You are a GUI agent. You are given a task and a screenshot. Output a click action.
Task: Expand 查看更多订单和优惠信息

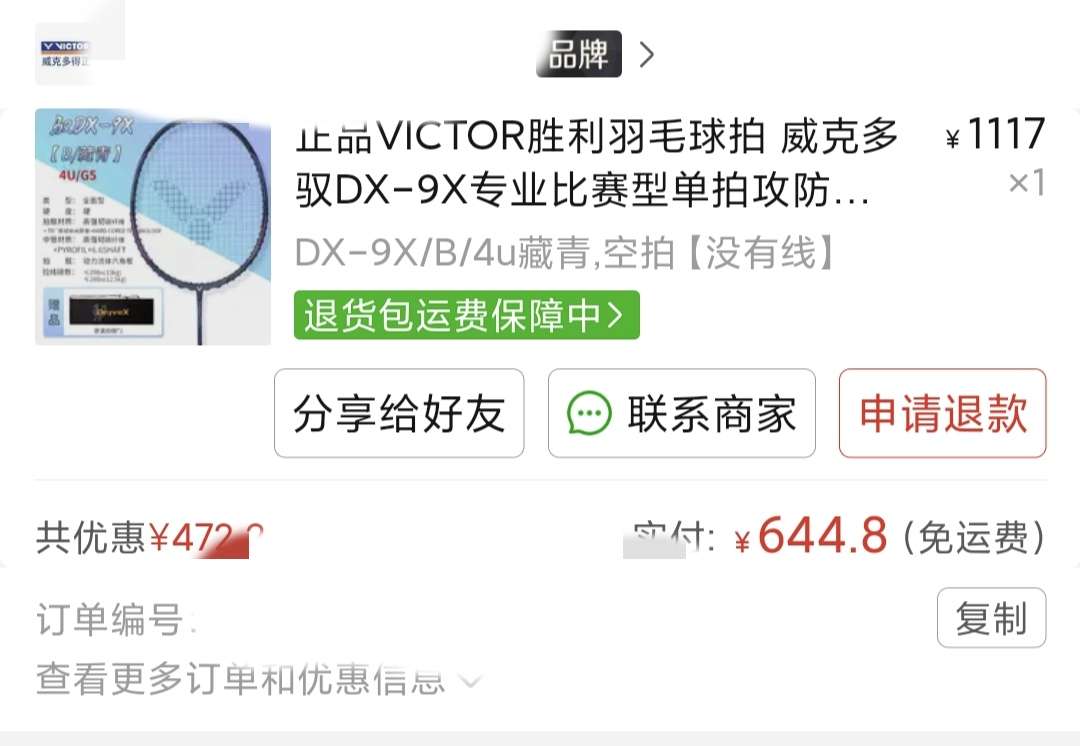tap(258, 680)
